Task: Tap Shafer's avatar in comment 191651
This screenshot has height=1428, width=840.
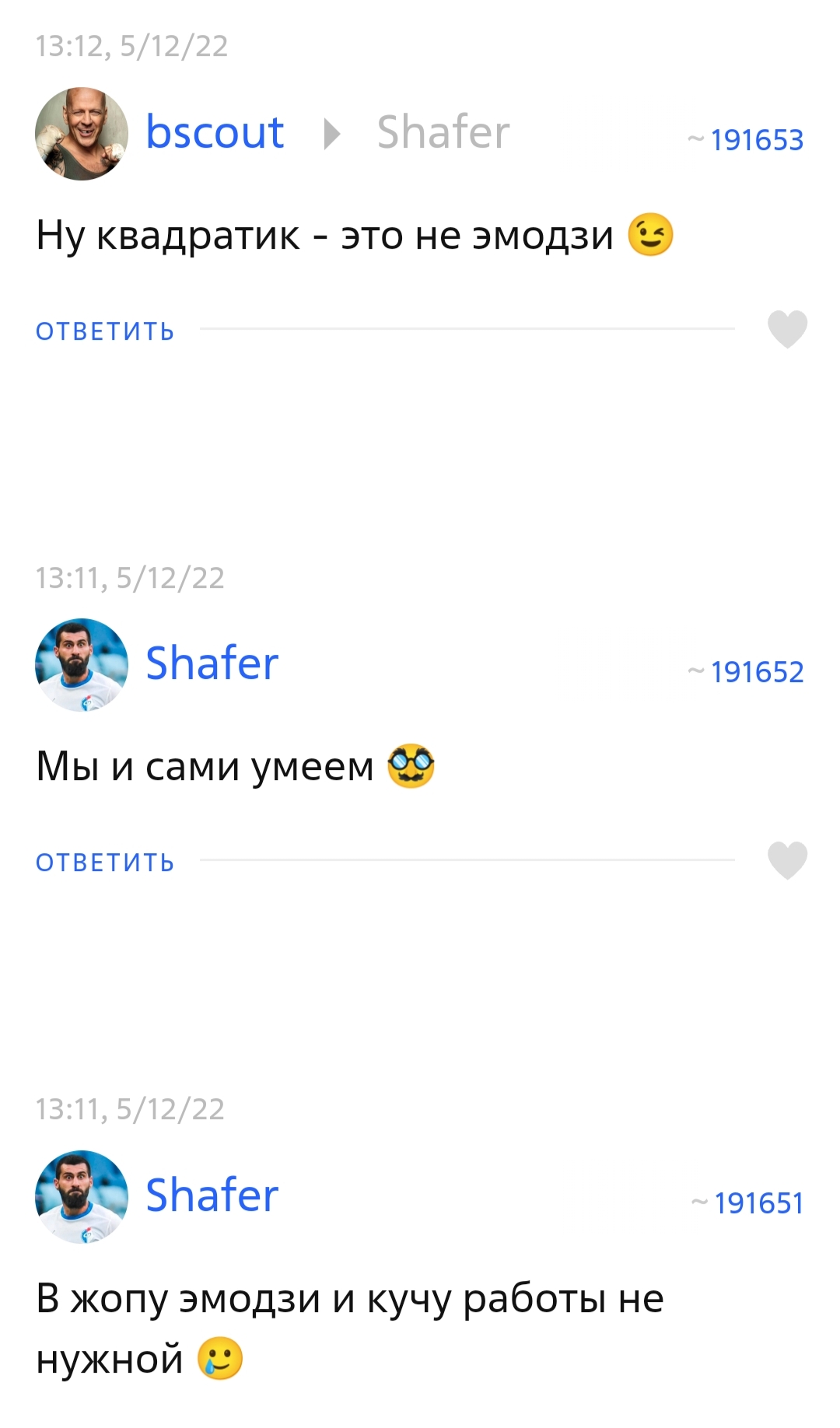Action: point(82,1196)
